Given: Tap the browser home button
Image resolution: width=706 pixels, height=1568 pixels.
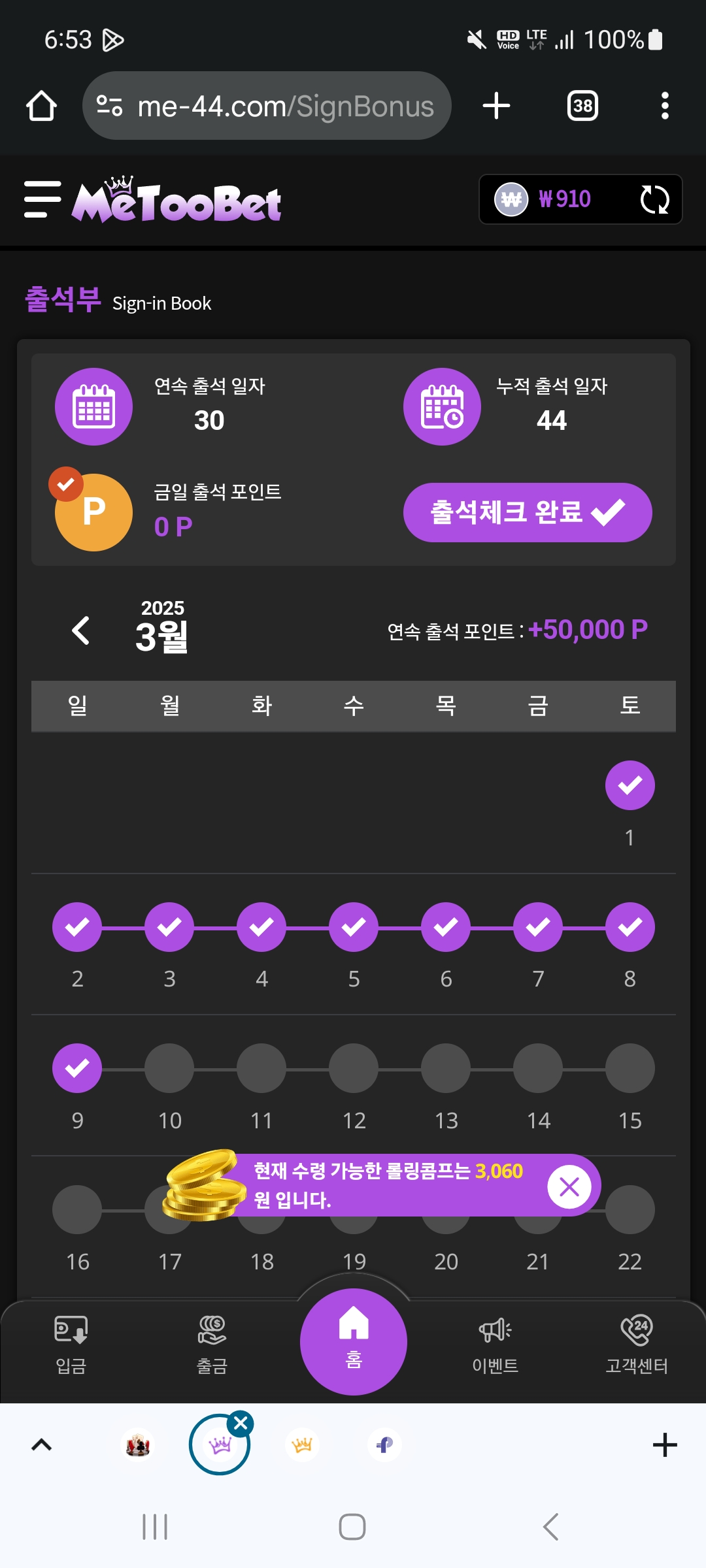Looking at the screenshot, I should (41, 106).
